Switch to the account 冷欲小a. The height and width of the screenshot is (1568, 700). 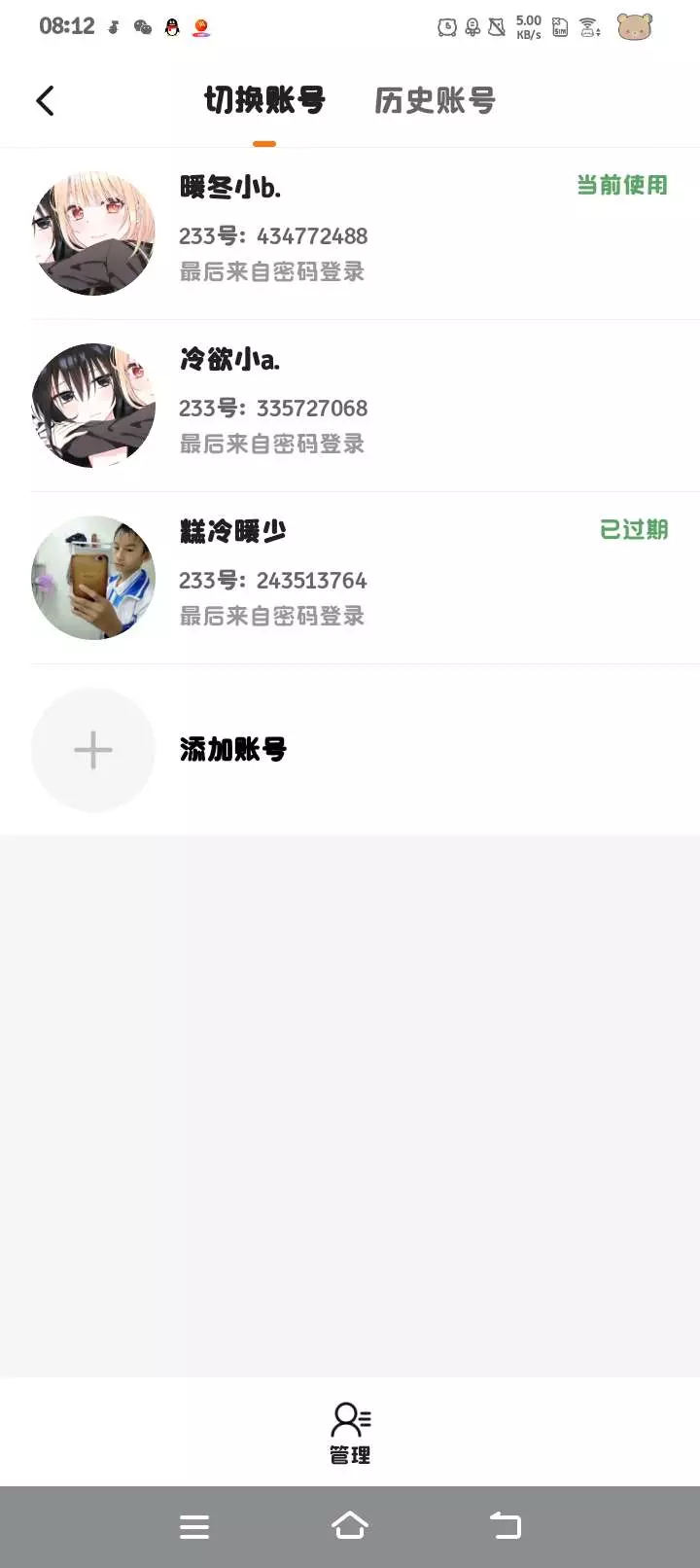(366, 406)
